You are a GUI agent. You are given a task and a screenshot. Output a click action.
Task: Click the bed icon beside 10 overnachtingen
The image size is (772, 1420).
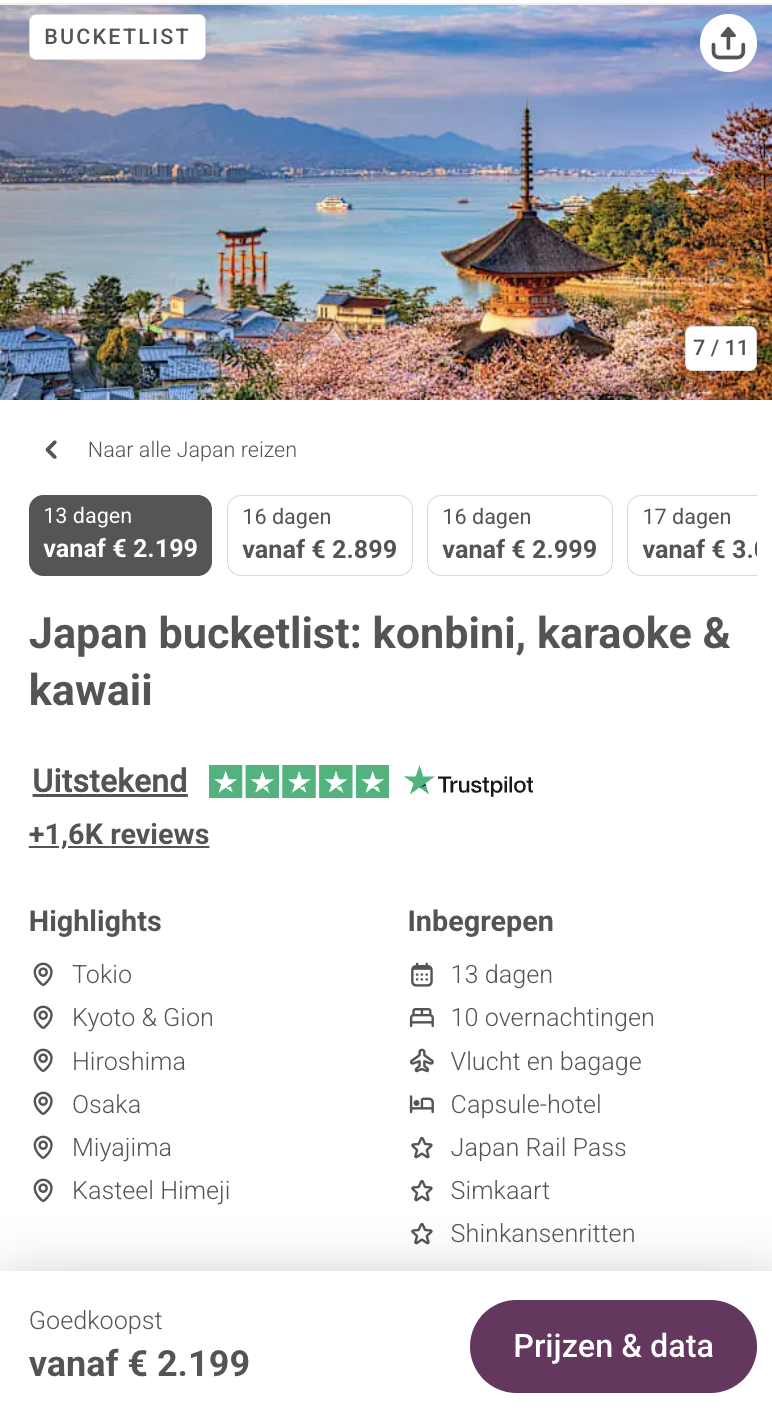[421, 1017]
